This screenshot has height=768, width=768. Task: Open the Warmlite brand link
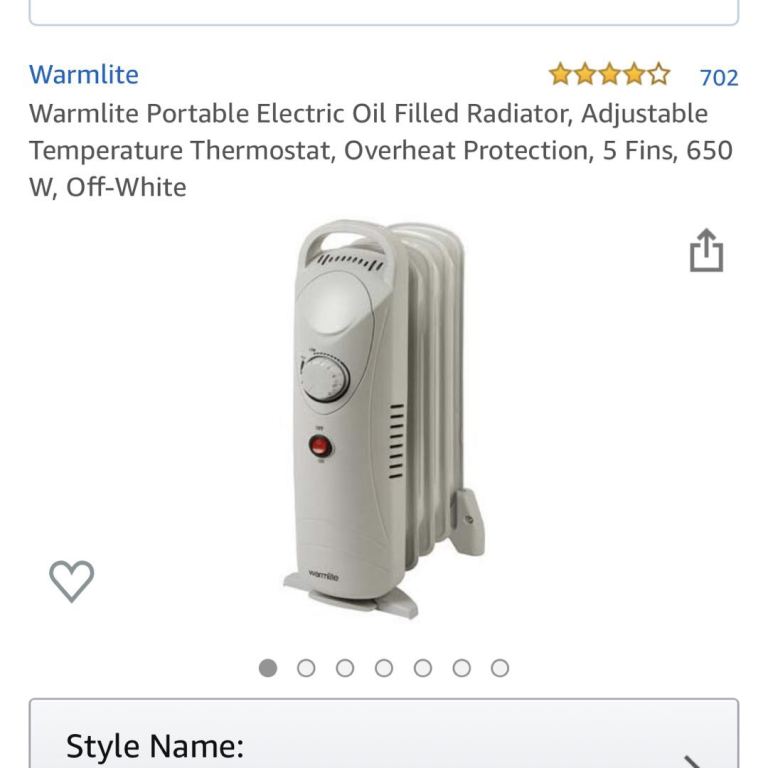[x=84, y=74]
